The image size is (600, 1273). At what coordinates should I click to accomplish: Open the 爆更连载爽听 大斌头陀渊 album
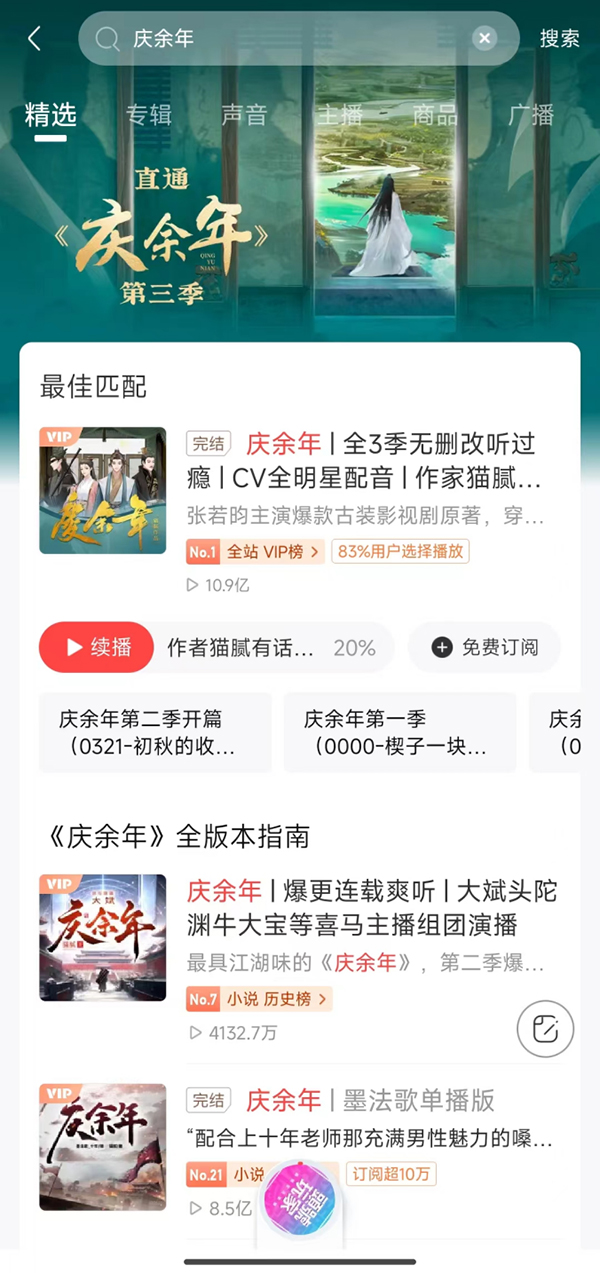[370, 907]
